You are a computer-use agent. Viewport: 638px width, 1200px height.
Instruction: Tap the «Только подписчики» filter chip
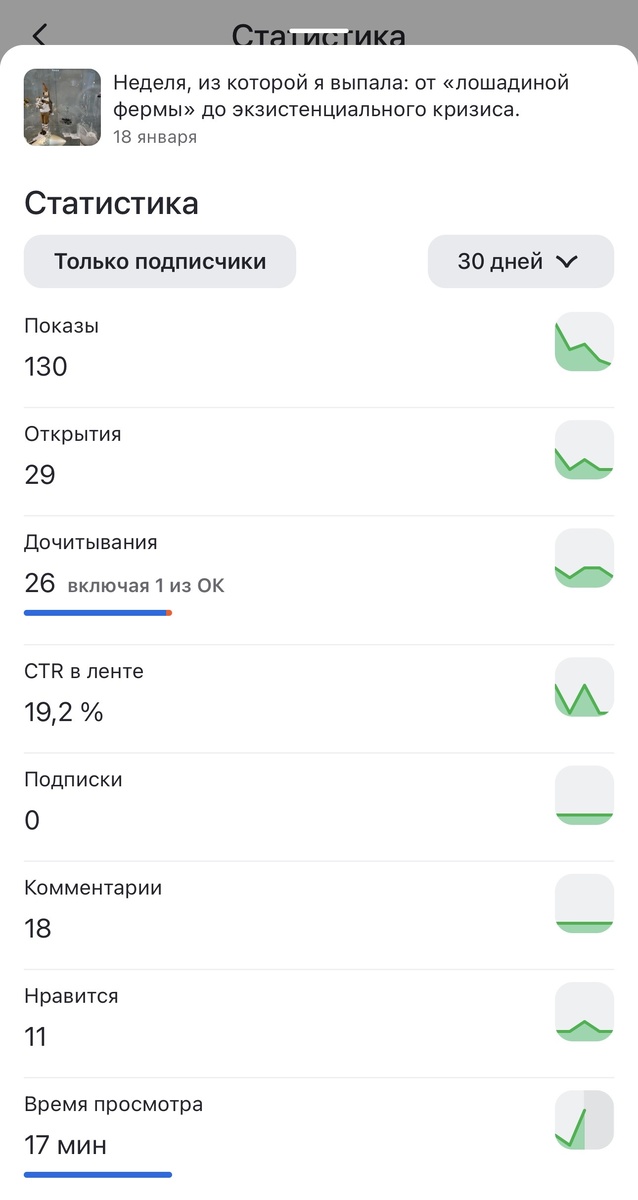coord(160,262)
